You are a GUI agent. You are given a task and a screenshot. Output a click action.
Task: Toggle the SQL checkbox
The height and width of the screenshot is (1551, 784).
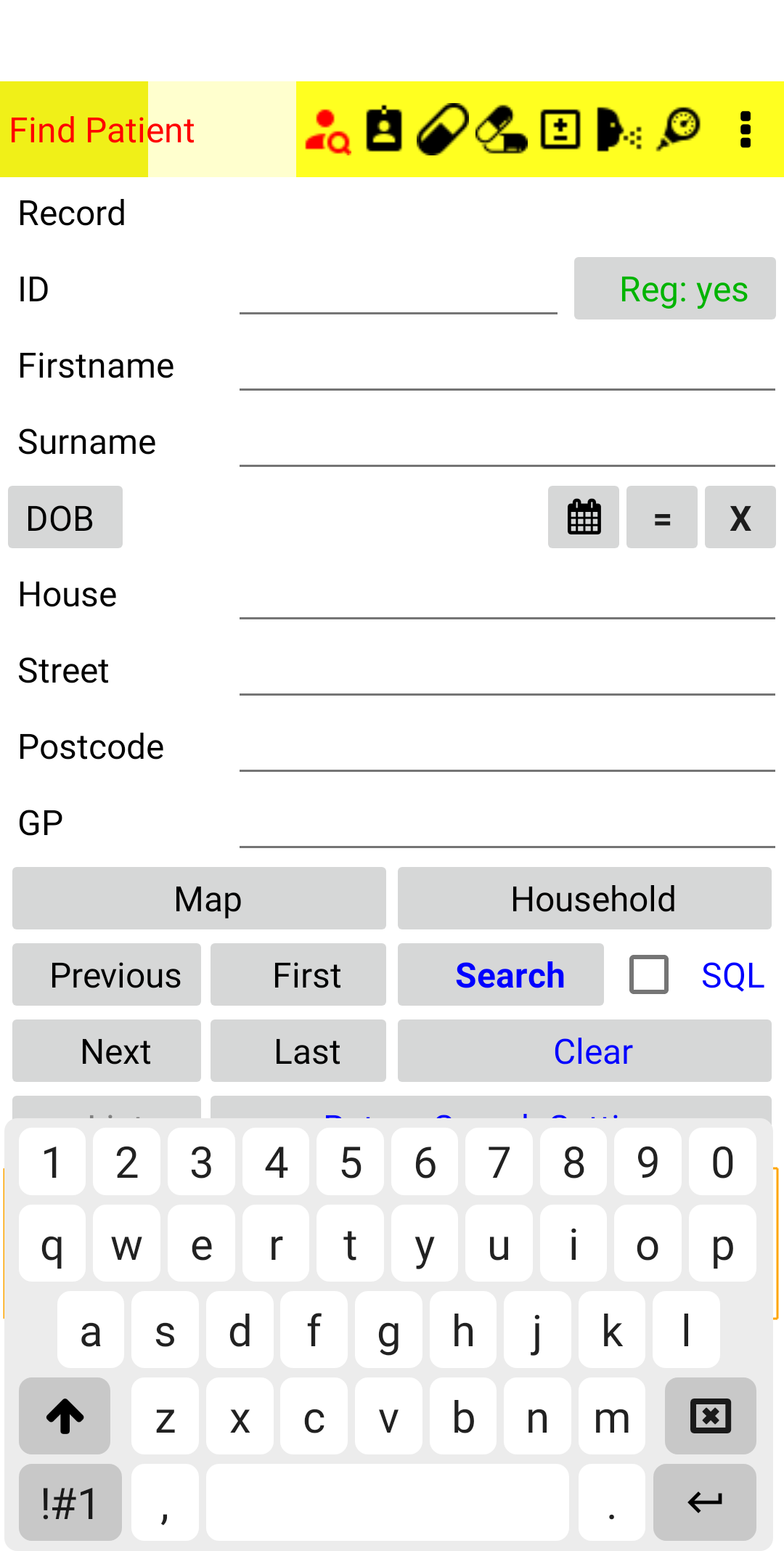point(649,974)
